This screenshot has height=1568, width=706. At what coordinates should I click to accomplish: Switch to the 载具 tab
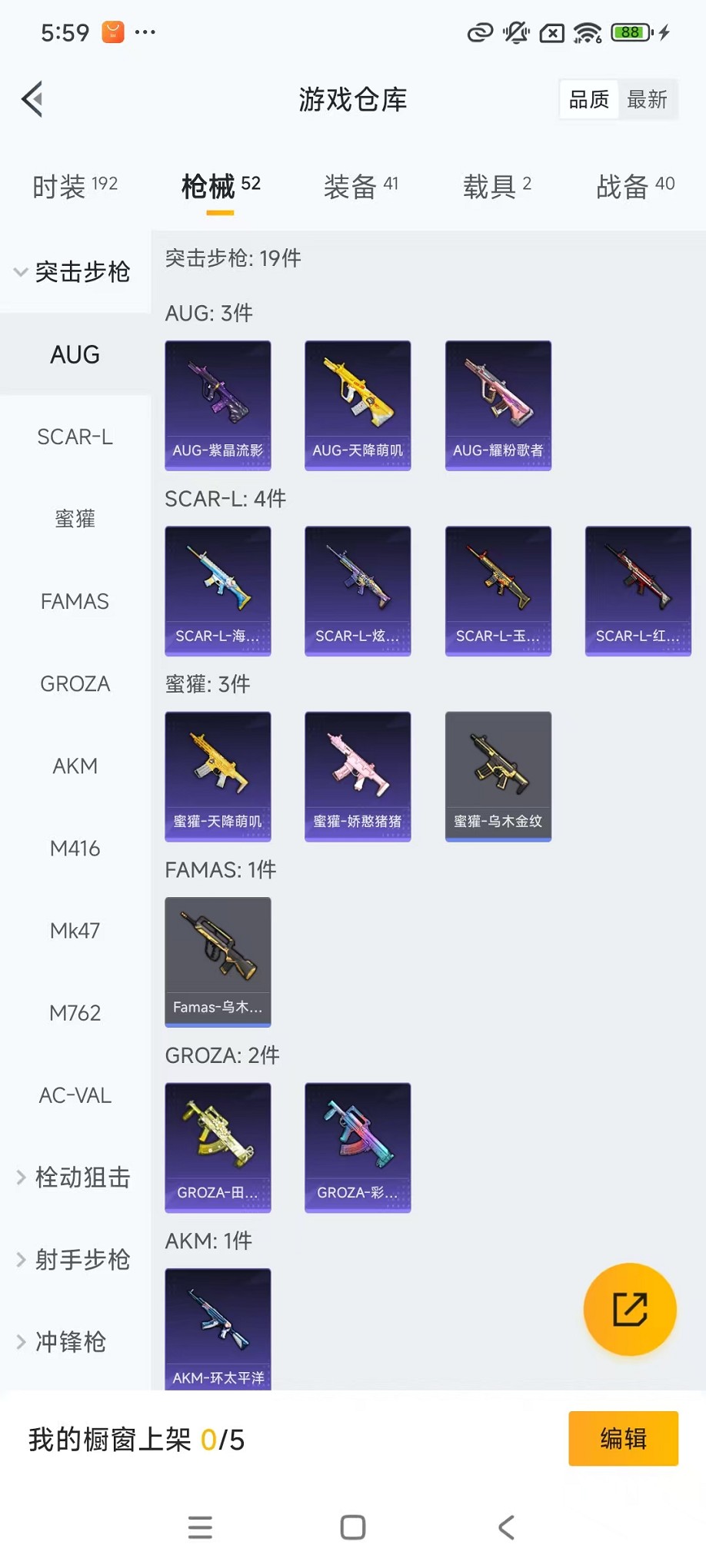pos(497,186)
